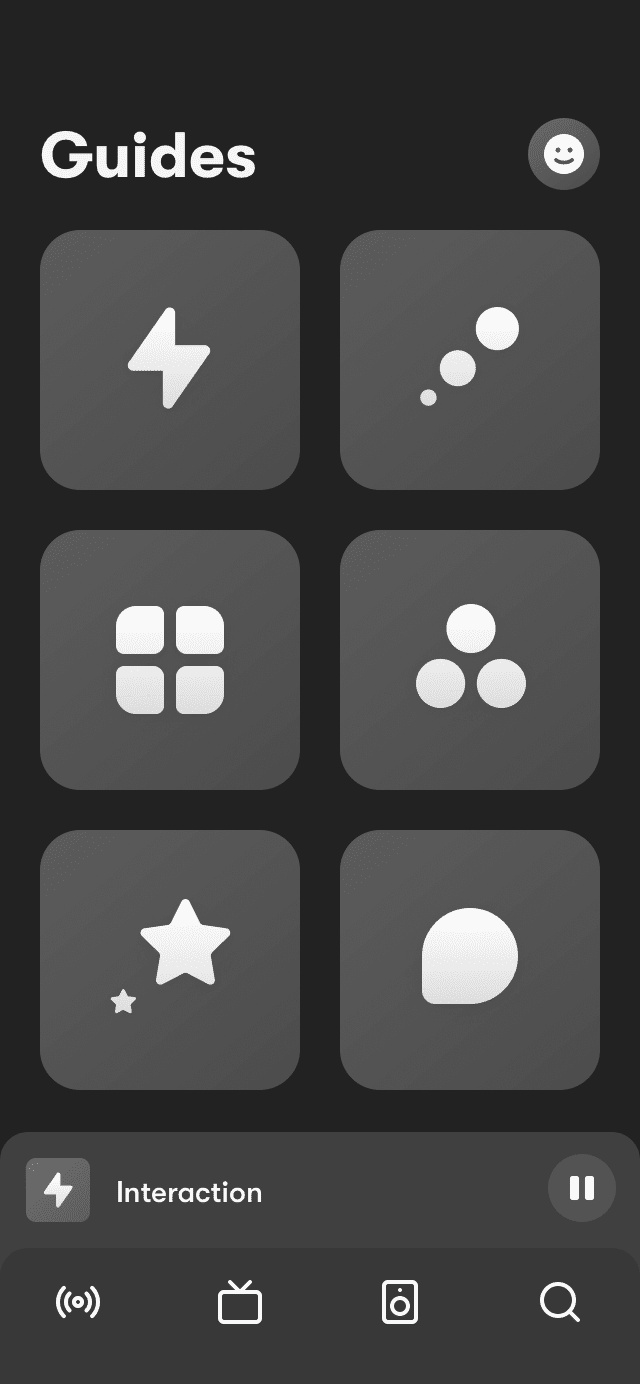The height and width of the screenshot is (1384, 640).
Task: Open the smiley face profile icon
Action: (563, 154)
